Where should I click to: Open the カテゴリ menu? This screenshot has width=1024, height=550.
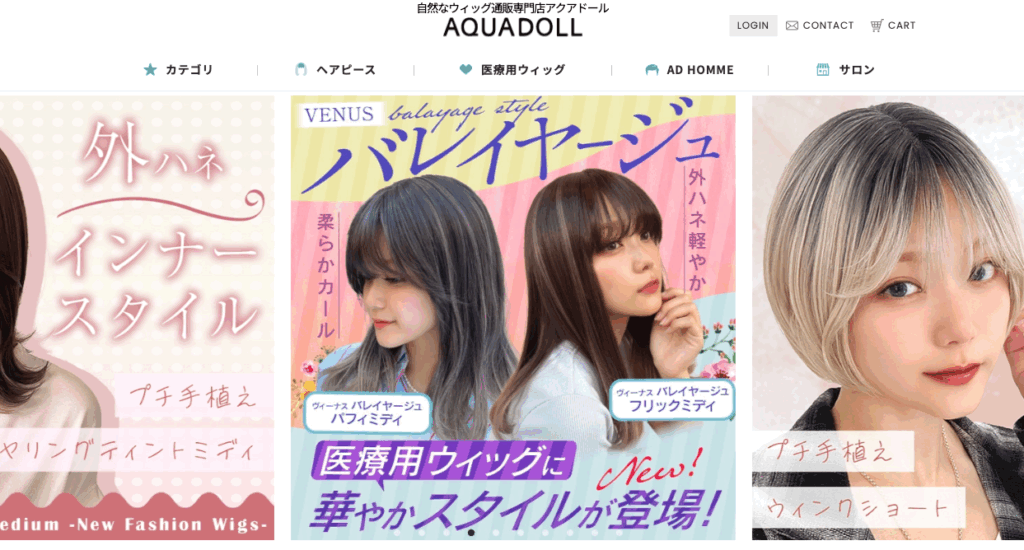(178, 70)
